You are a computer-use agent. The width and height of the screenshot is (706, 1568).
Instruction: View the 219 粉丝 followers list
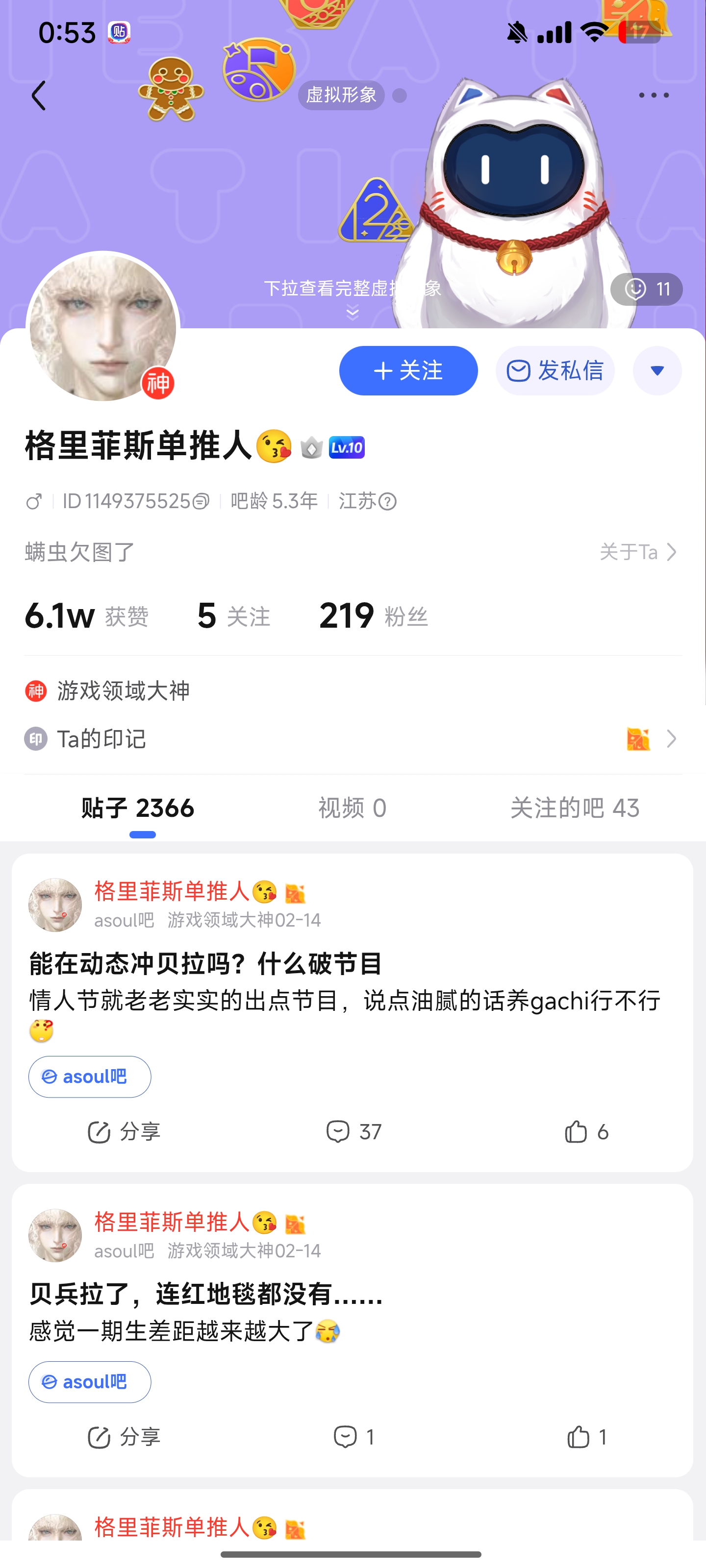[x=374, y=616]
